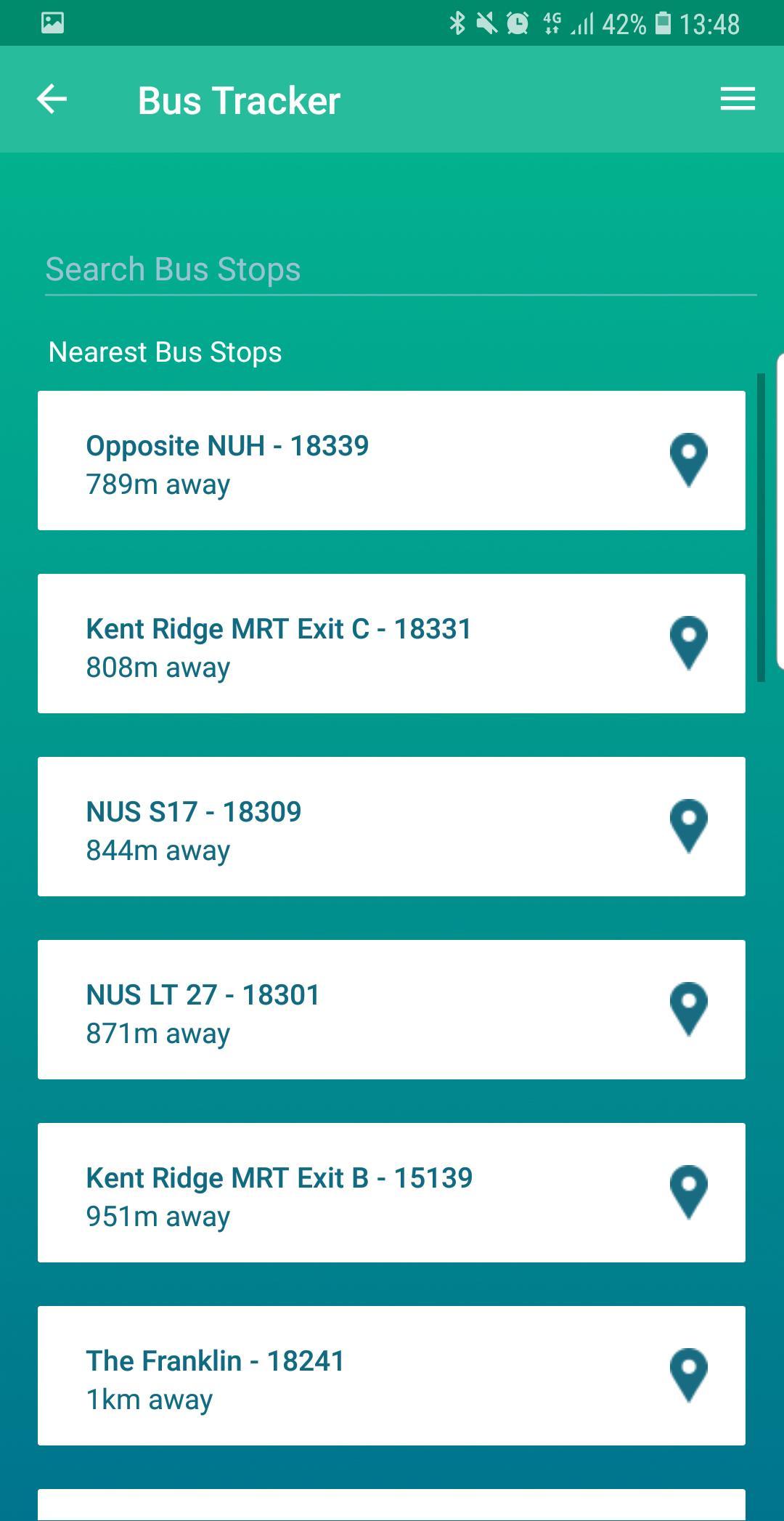784x1521 pixels.
Task: Show Kent Ridge MRT Exit B location pin
Action: 688,1192
